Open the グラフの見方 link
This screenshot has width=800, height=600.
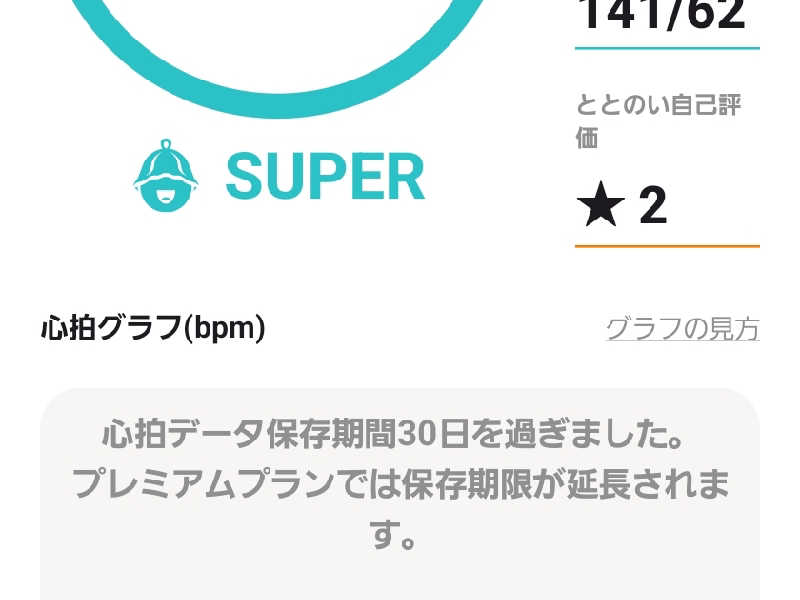pyautogui.click(x=682, y=329)
